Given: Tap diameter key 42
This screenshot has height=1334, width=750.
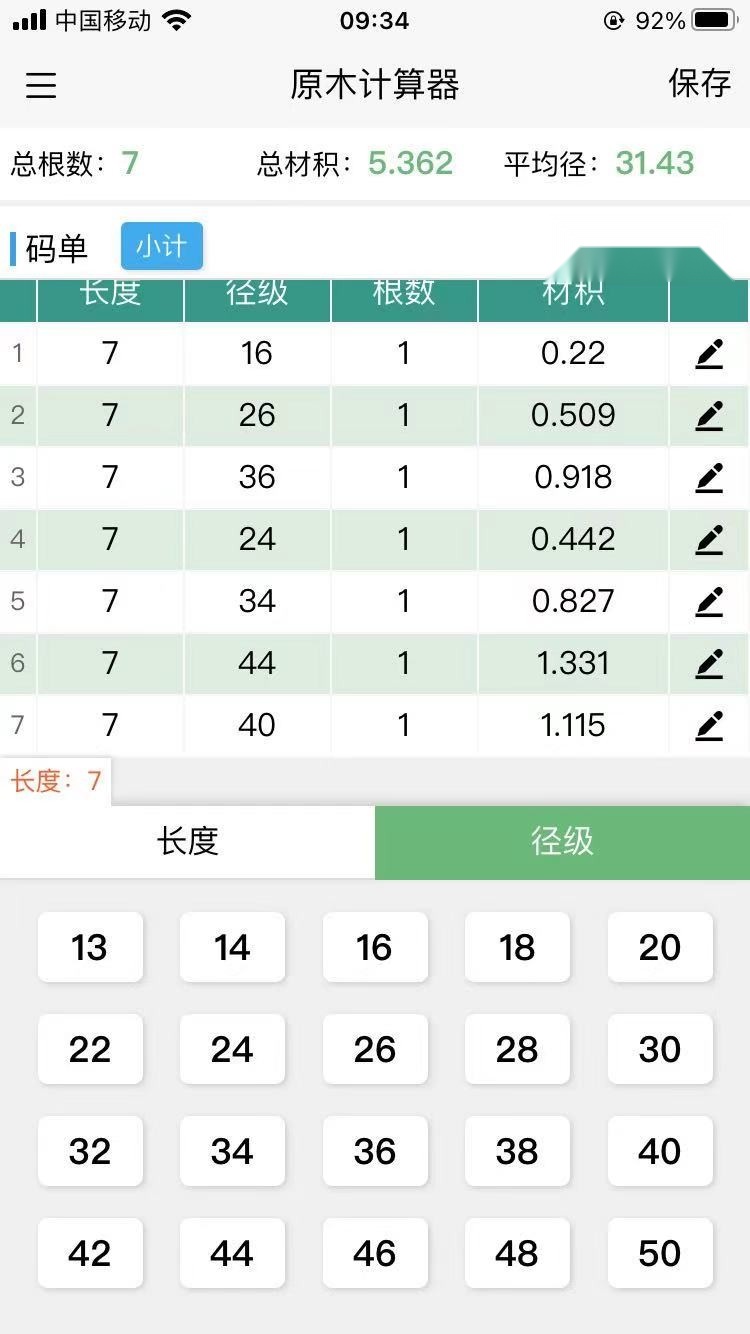Looking at the screenshot, I should click(x=90, y=1253).
